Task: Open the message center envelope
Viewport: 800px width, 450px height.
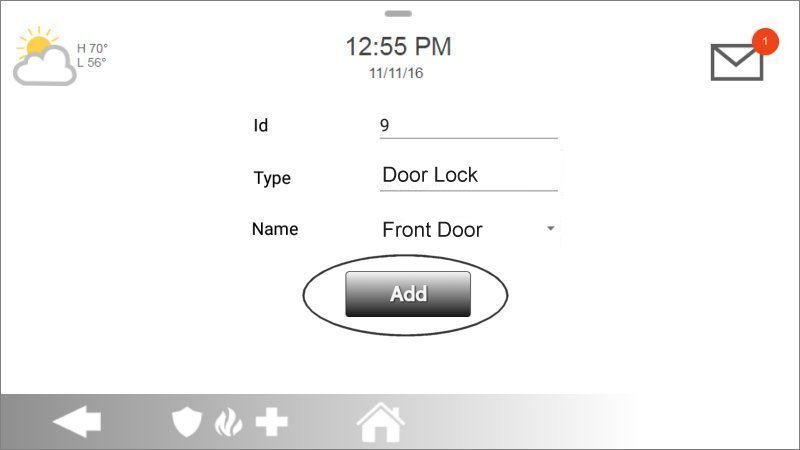Action: click(738, 60)
